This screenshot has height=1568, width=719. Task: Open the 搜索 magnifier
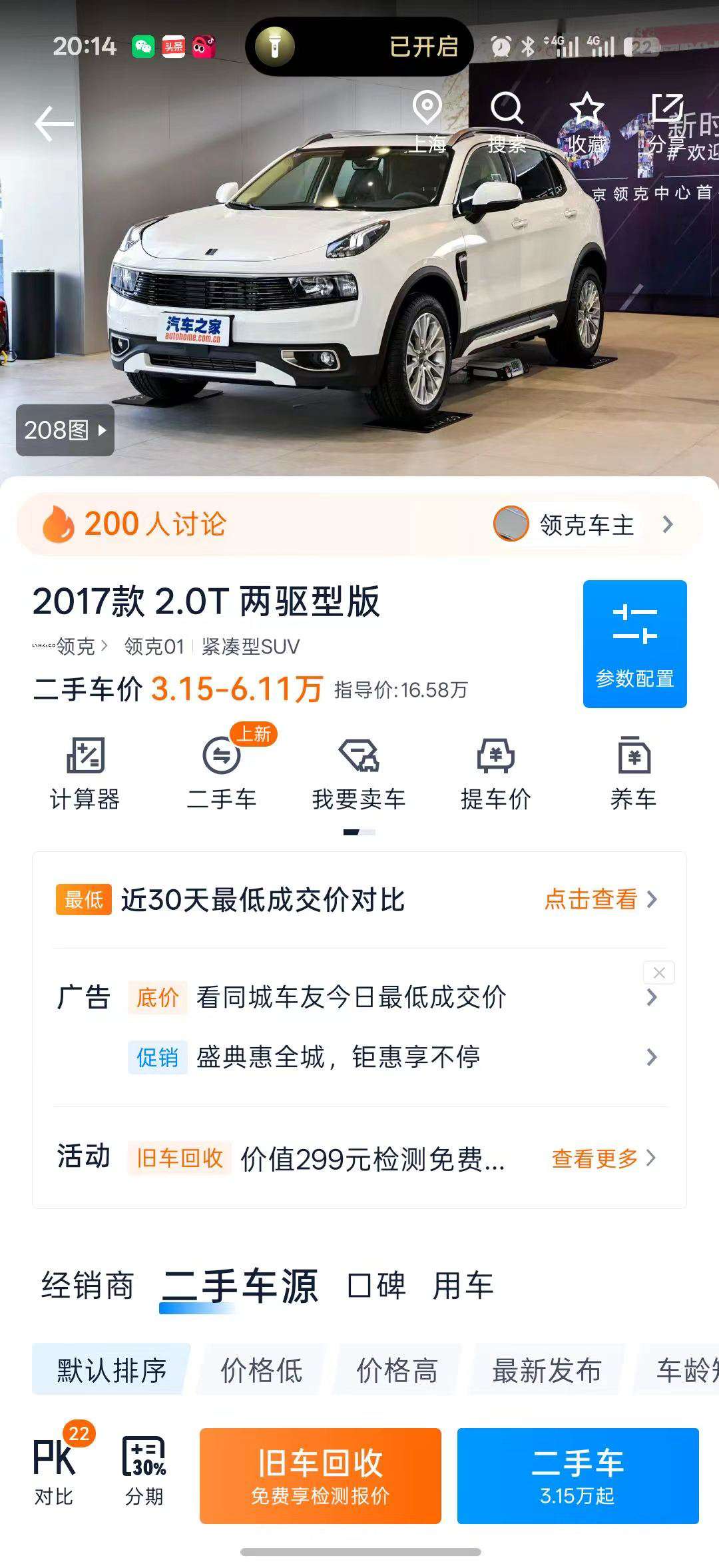click(x=507, y=123)
